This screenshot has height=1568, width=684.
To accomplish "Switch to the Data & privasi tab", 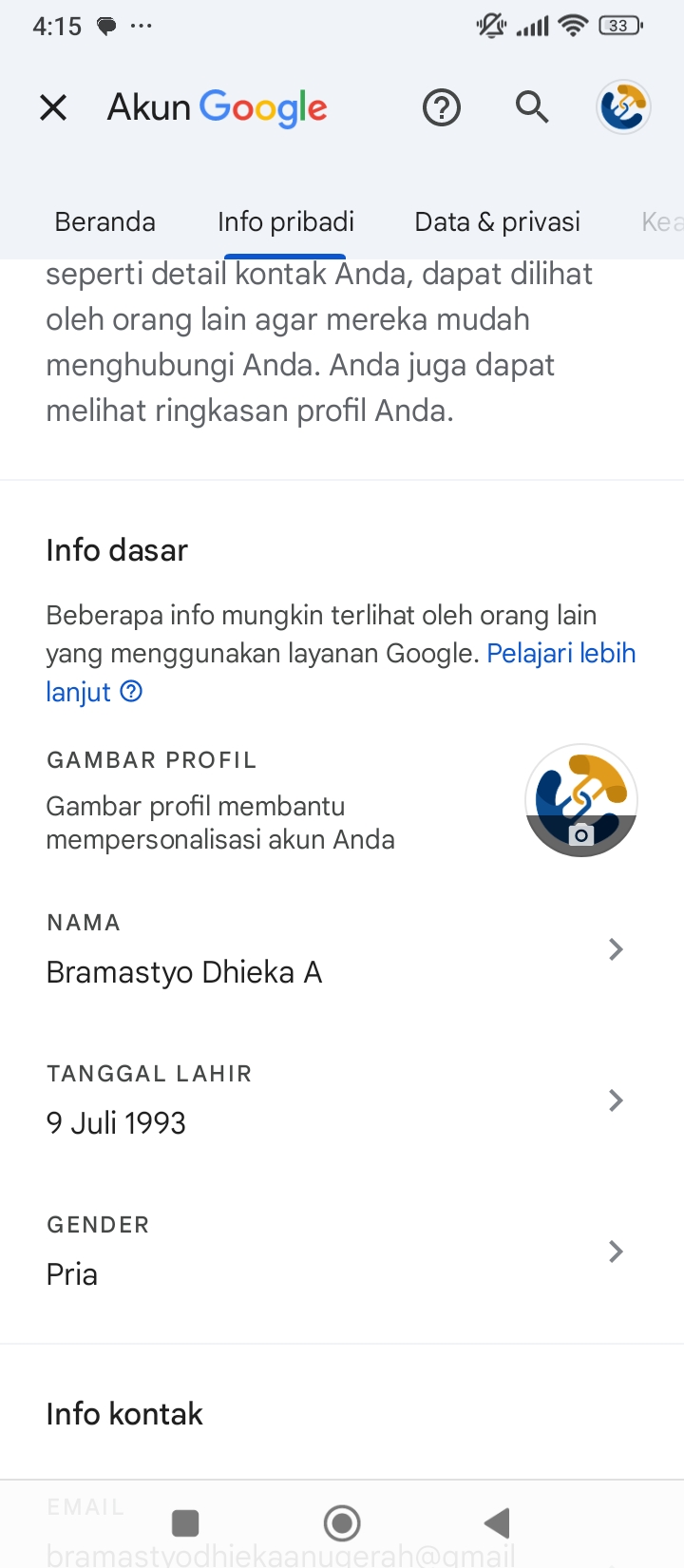I will [498, 221].
